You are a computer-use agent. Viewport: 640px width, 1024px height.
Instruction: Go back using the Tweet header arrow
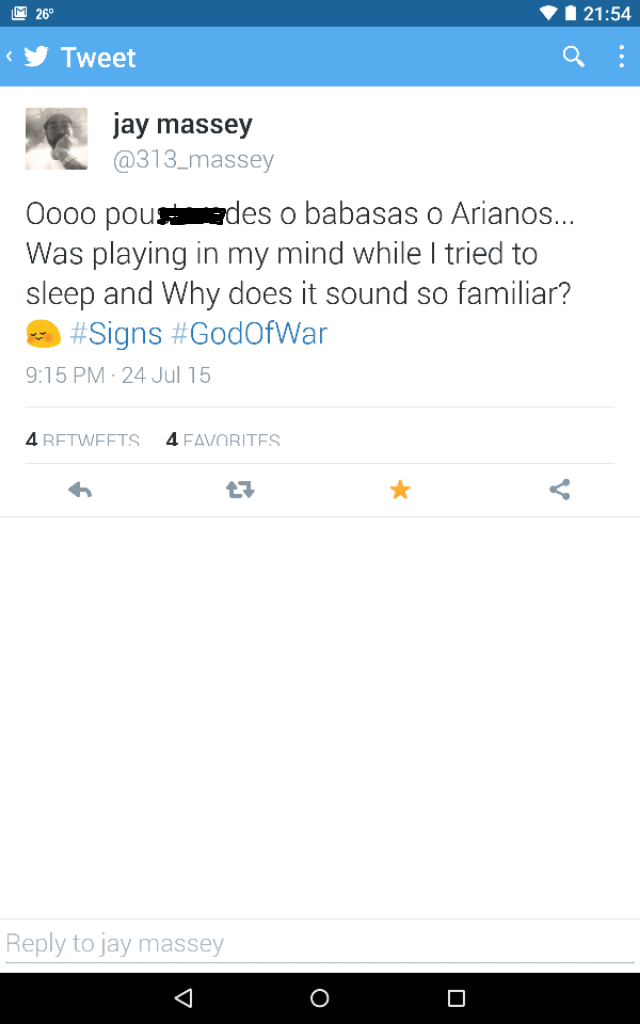pyautogui.click(x=10, y=57)
